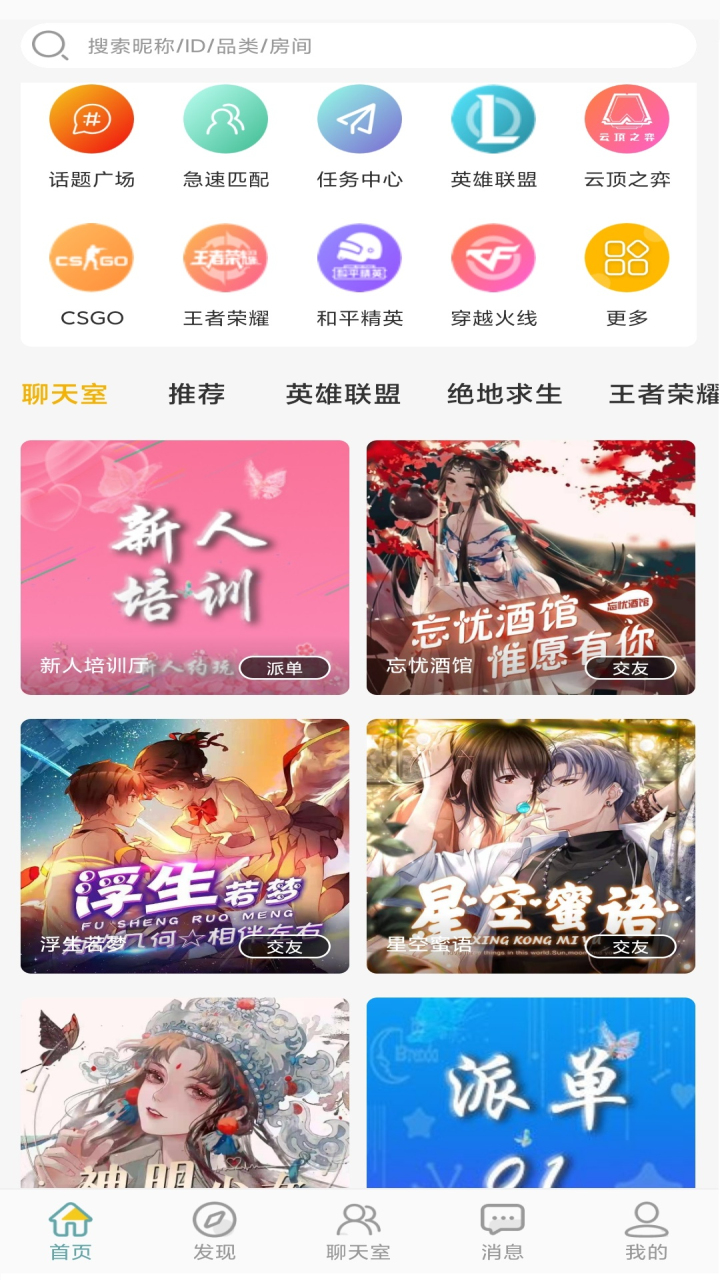Go to 消息 messages tab
The image size is (720, 1280).
coord(502,1232)
